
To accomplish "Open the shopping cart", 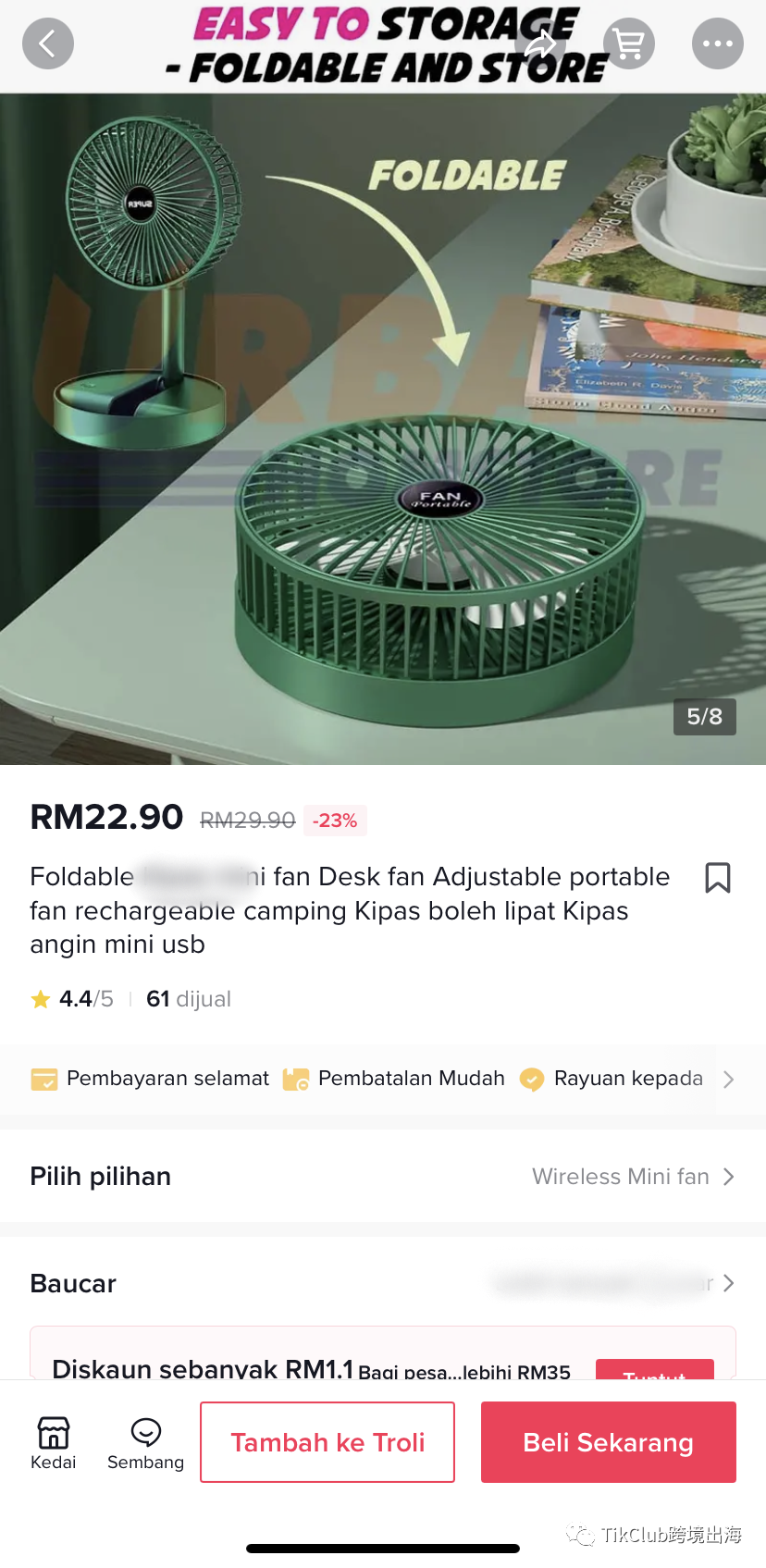I will 629,43.
